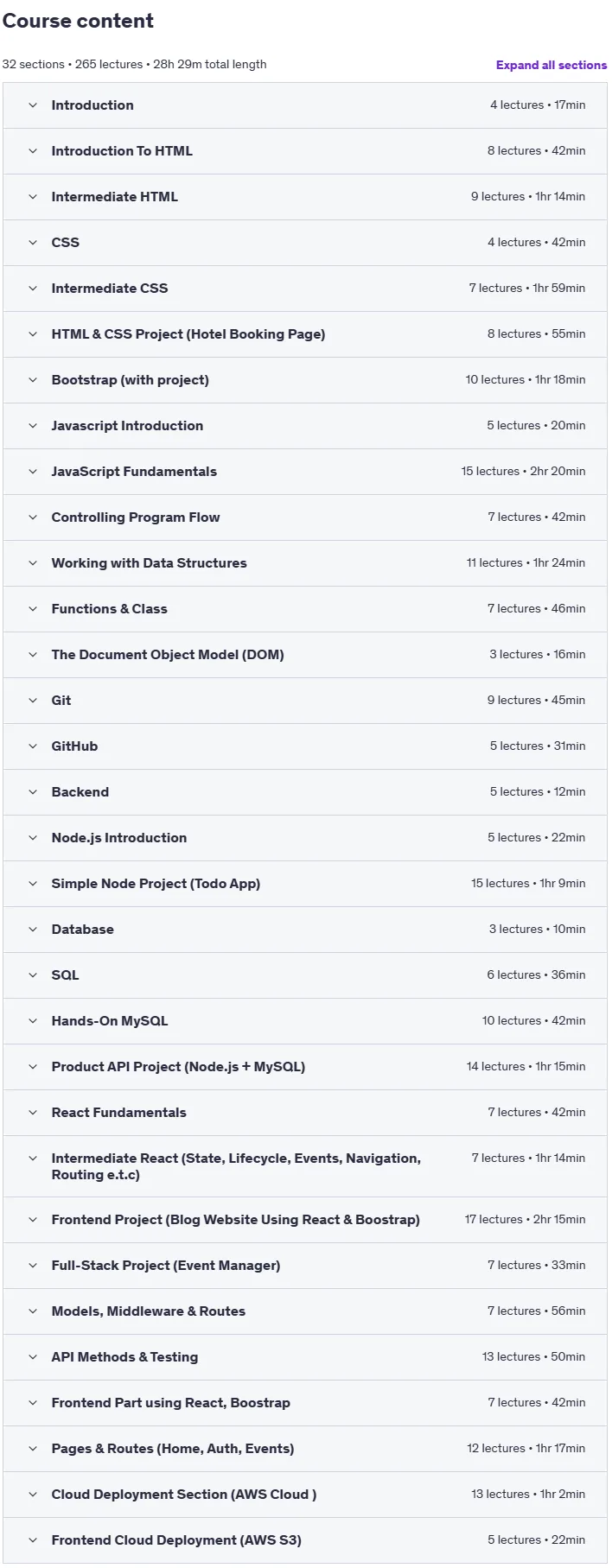Expand React Fundamentals section

pos(305,1113)
